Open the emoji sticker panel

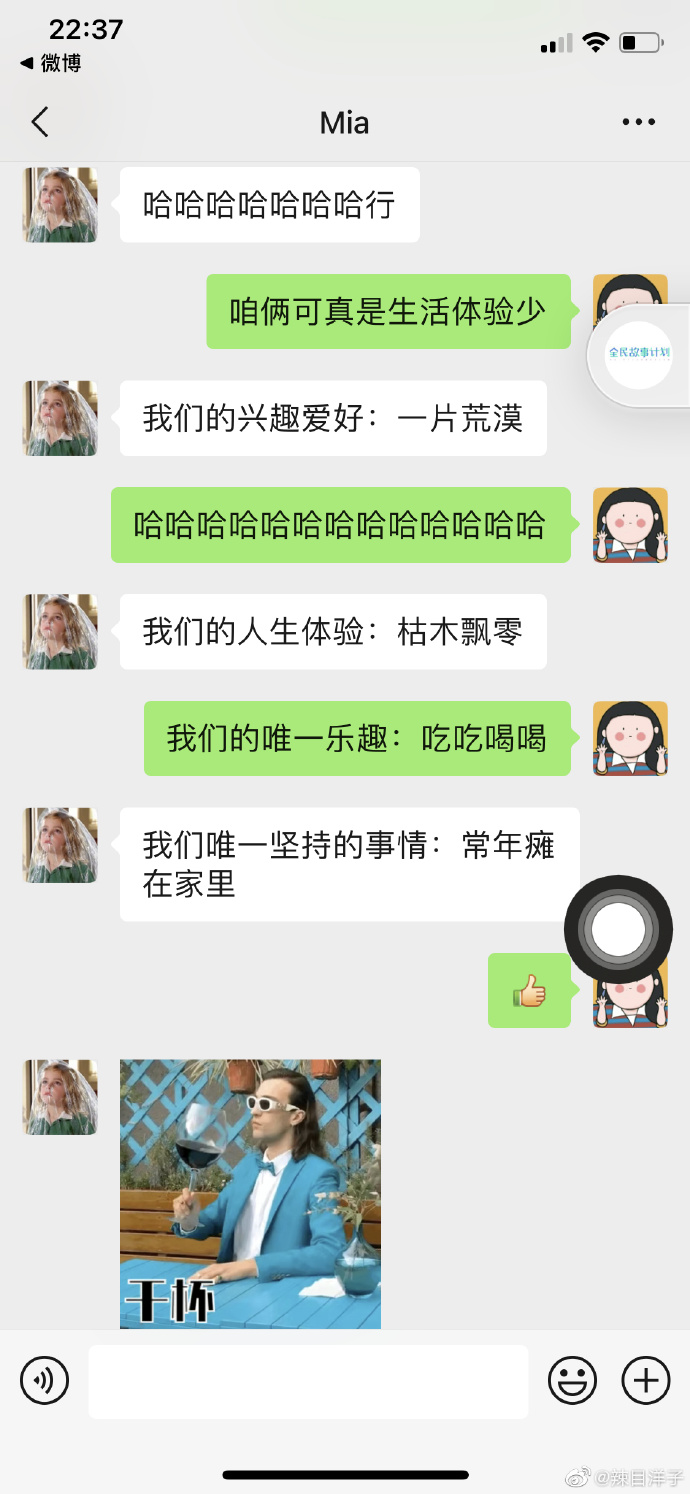[572, 1381]
